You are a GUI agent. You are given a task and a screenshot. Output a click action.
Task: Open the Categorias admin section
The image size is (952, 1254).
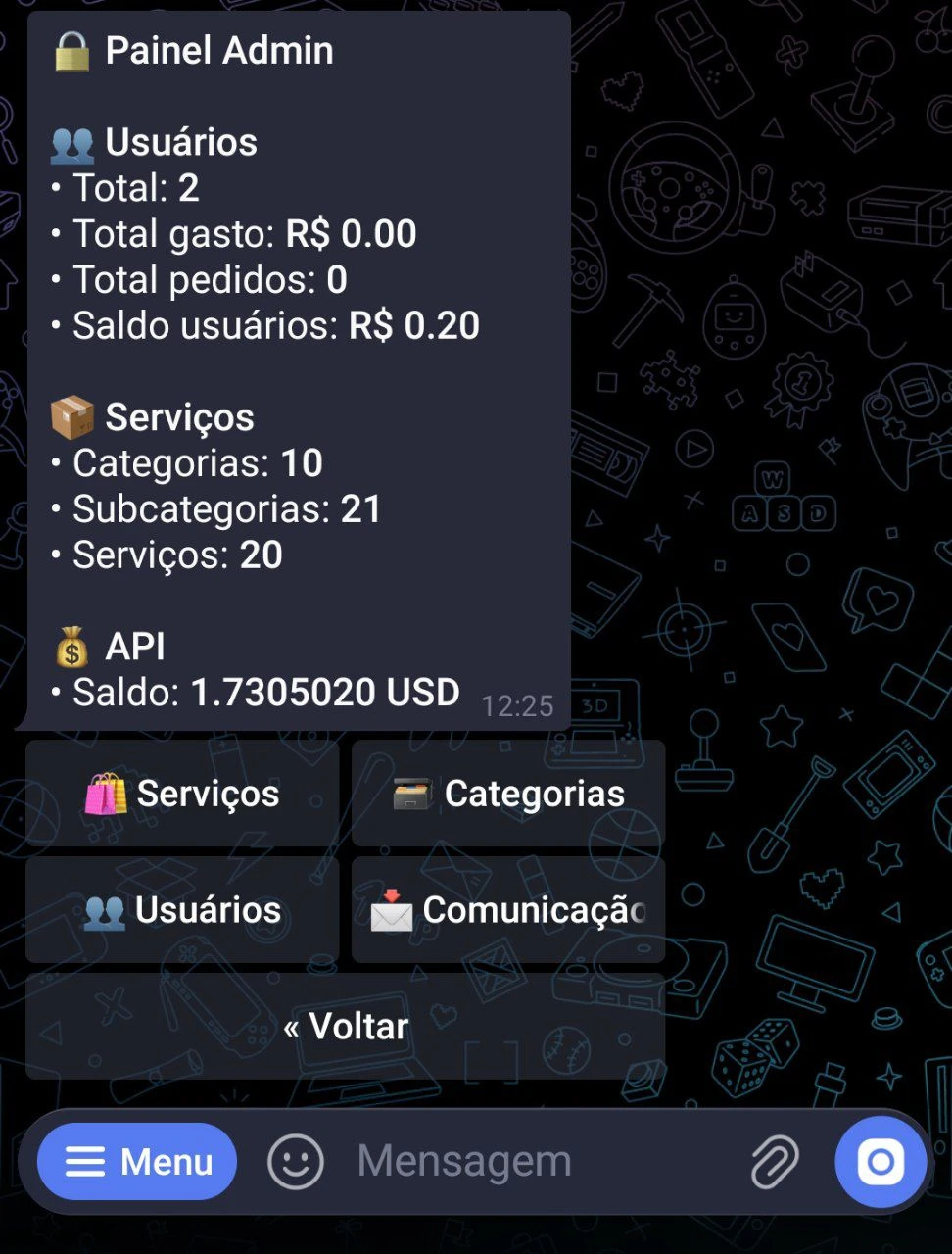click(x=508, y=794)
